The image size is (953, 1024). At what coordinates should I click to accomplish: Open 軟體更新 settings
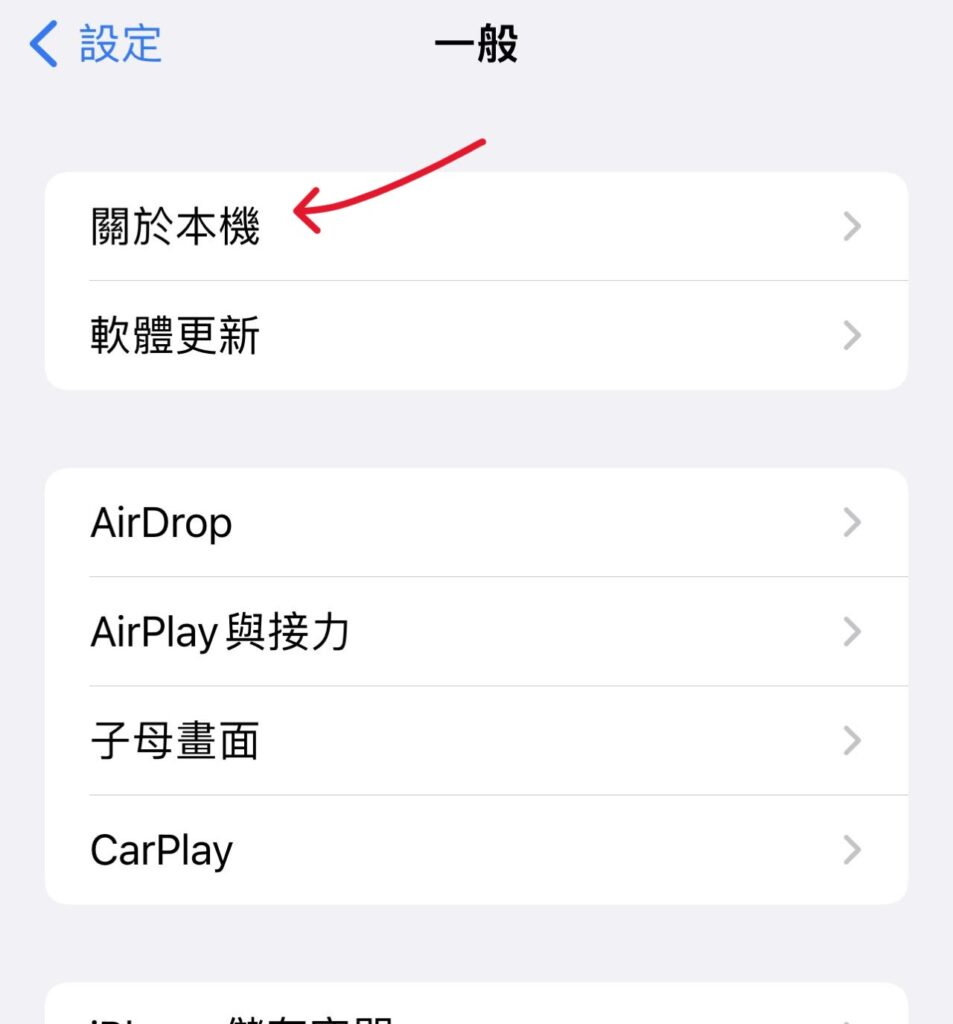[476, 335]
